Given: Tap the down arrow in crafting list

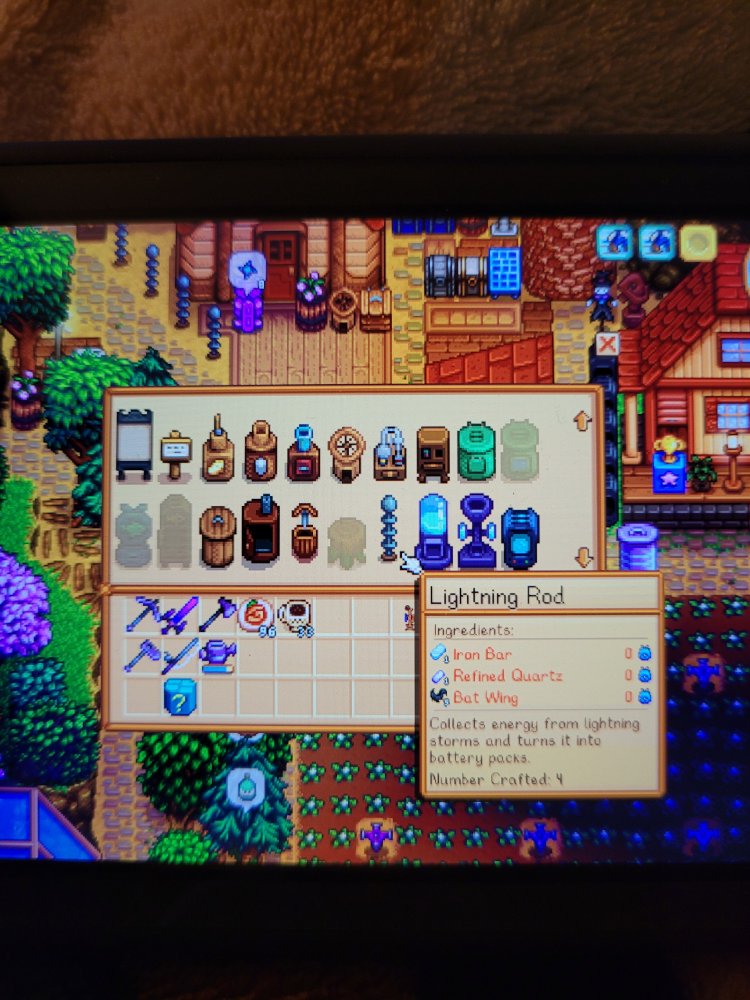Looking at the screenshot, I should coord(582,556).
